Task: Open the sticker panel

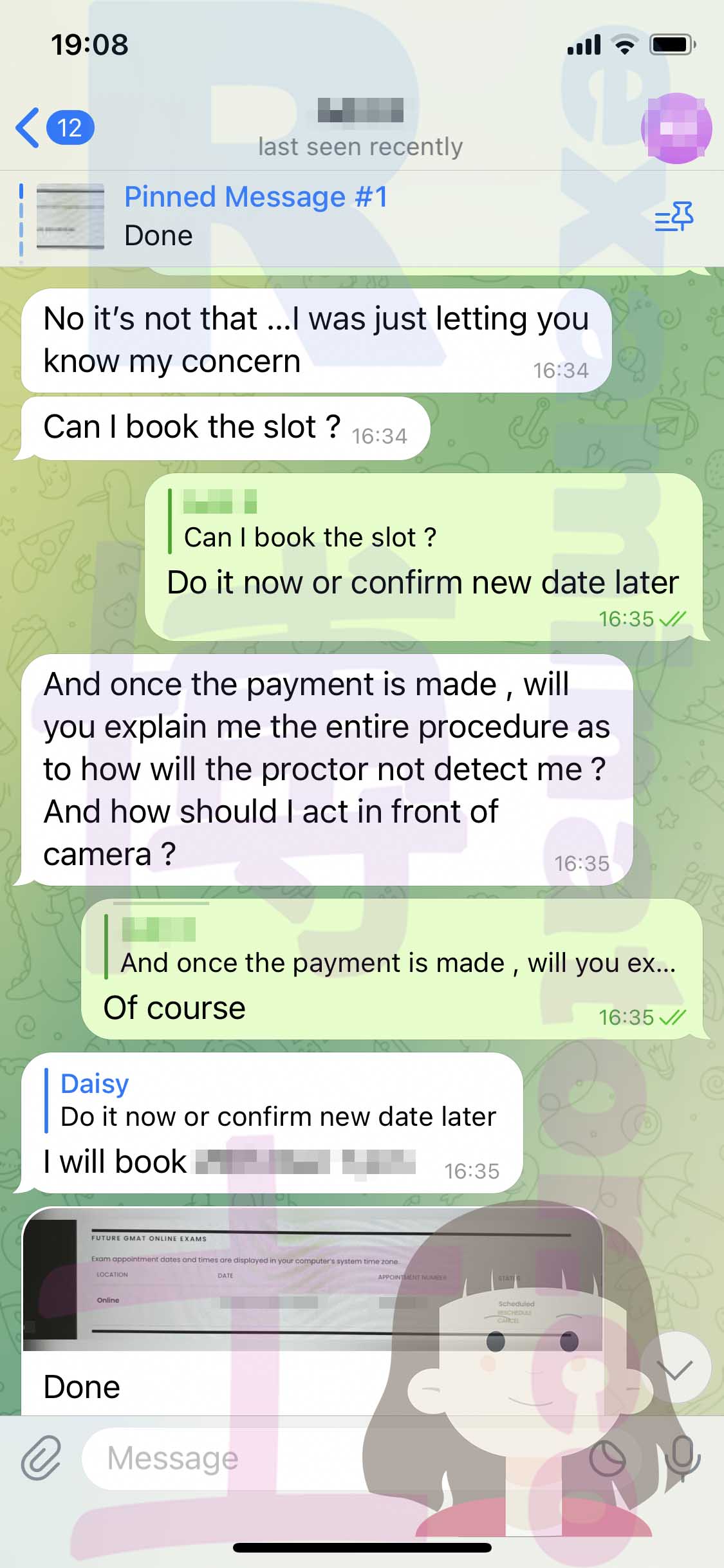Action: coord(607,1458)
